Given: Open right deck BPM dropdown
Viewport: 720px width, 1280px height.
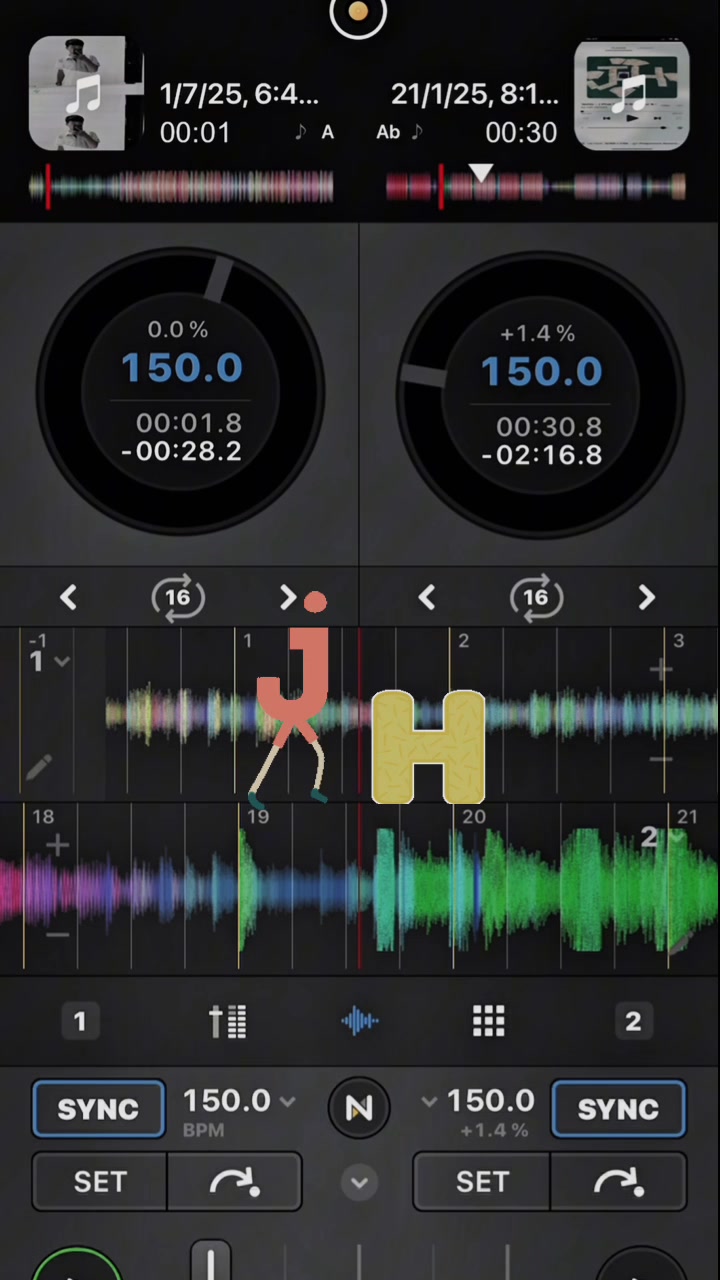Looking at the screenshot, I should tap(478, 1102).
